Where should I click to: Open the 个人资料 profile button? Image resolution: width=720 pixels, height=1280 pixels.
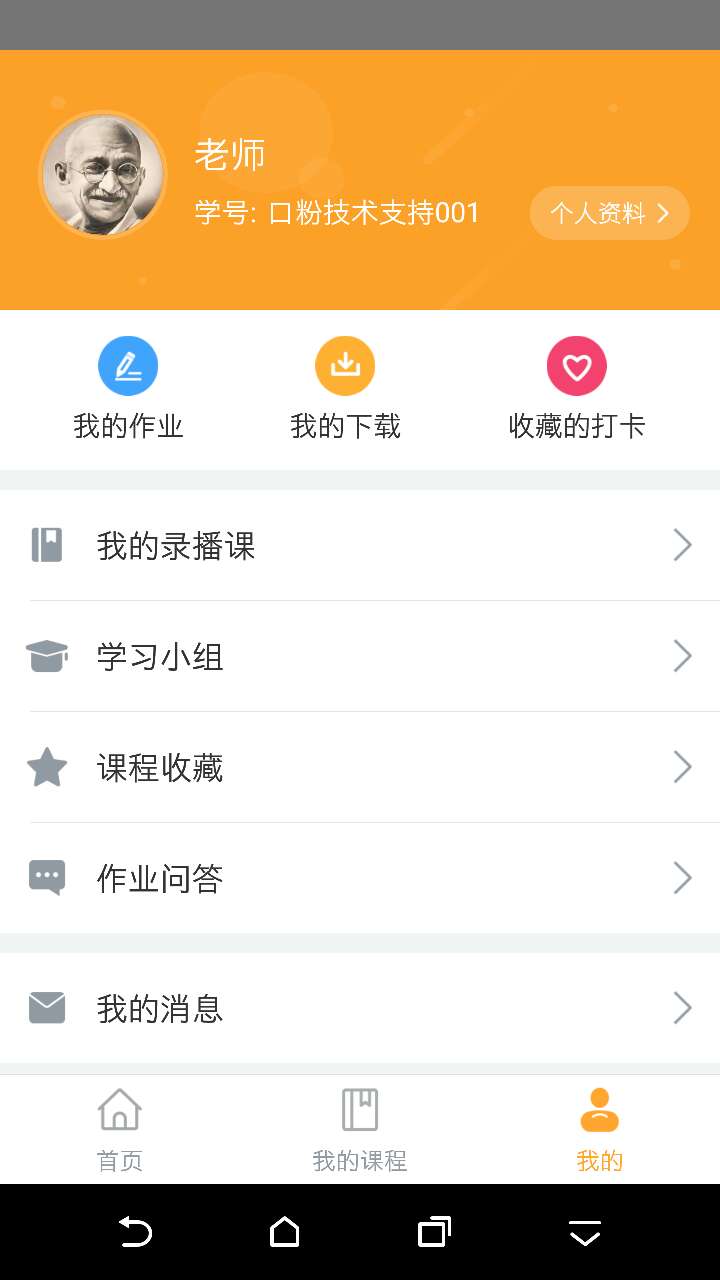point(608,212)
